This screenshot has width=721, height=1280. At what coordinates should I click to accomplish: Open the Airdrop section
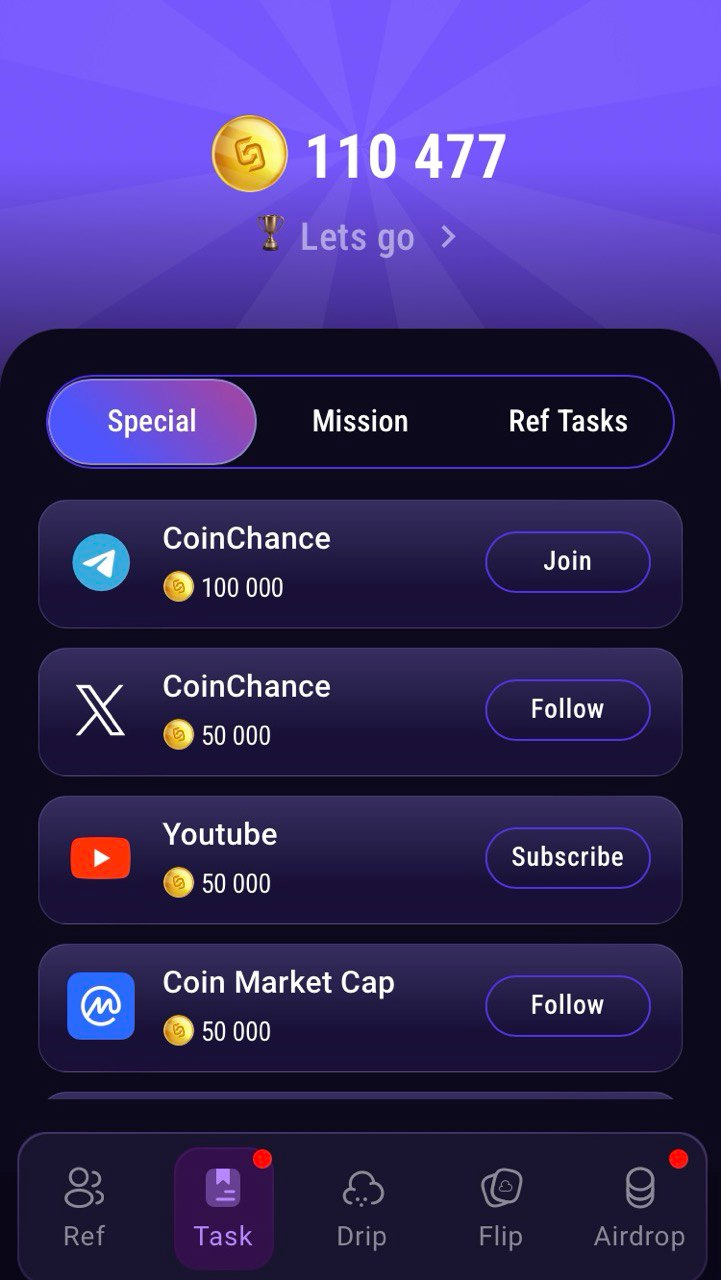(639, 1208)
